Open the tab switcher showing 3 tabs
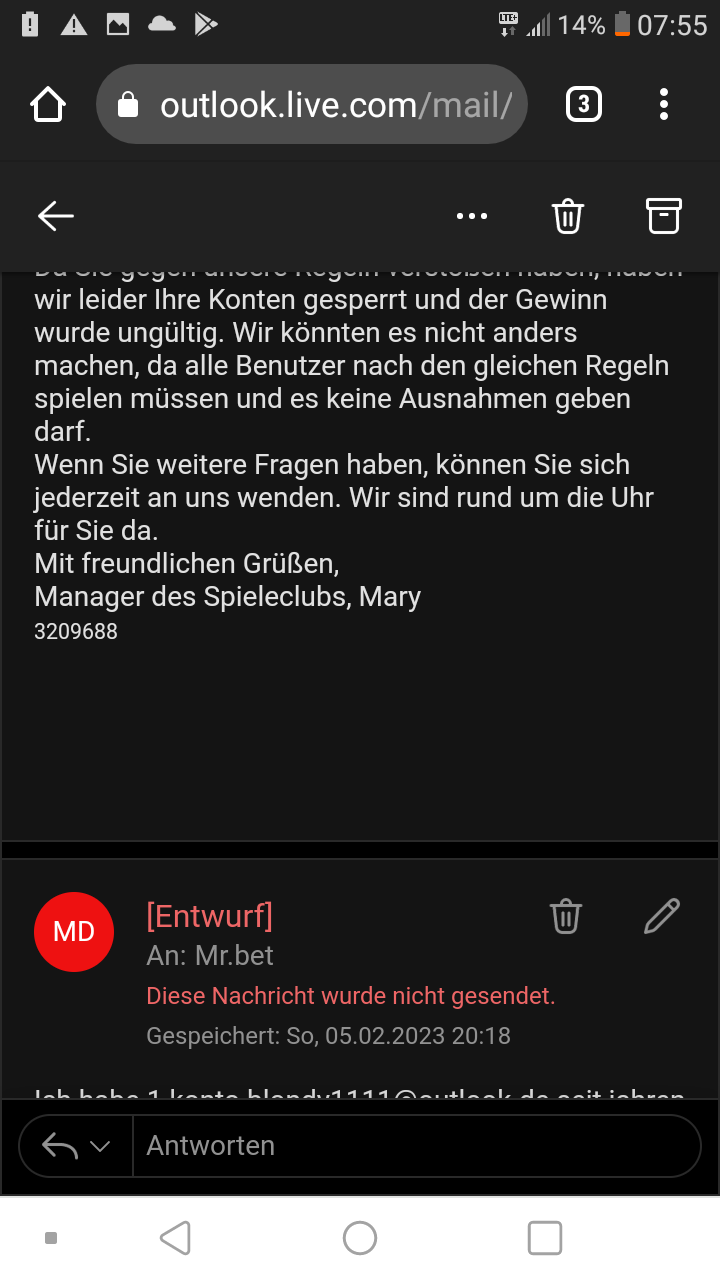This screenshot has height=1280, width=720. pos(584,104)
